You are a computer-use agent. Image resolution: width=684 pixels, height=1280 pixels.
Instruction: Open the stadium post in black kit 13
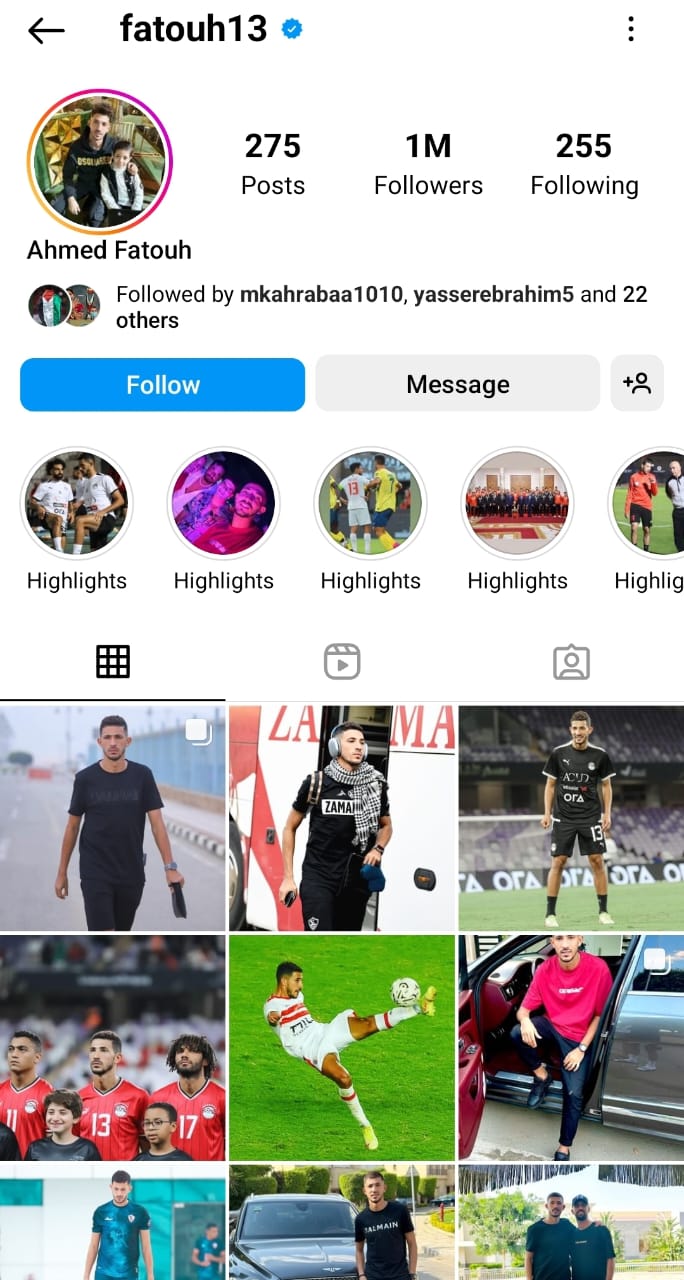(x=571, y=818)
